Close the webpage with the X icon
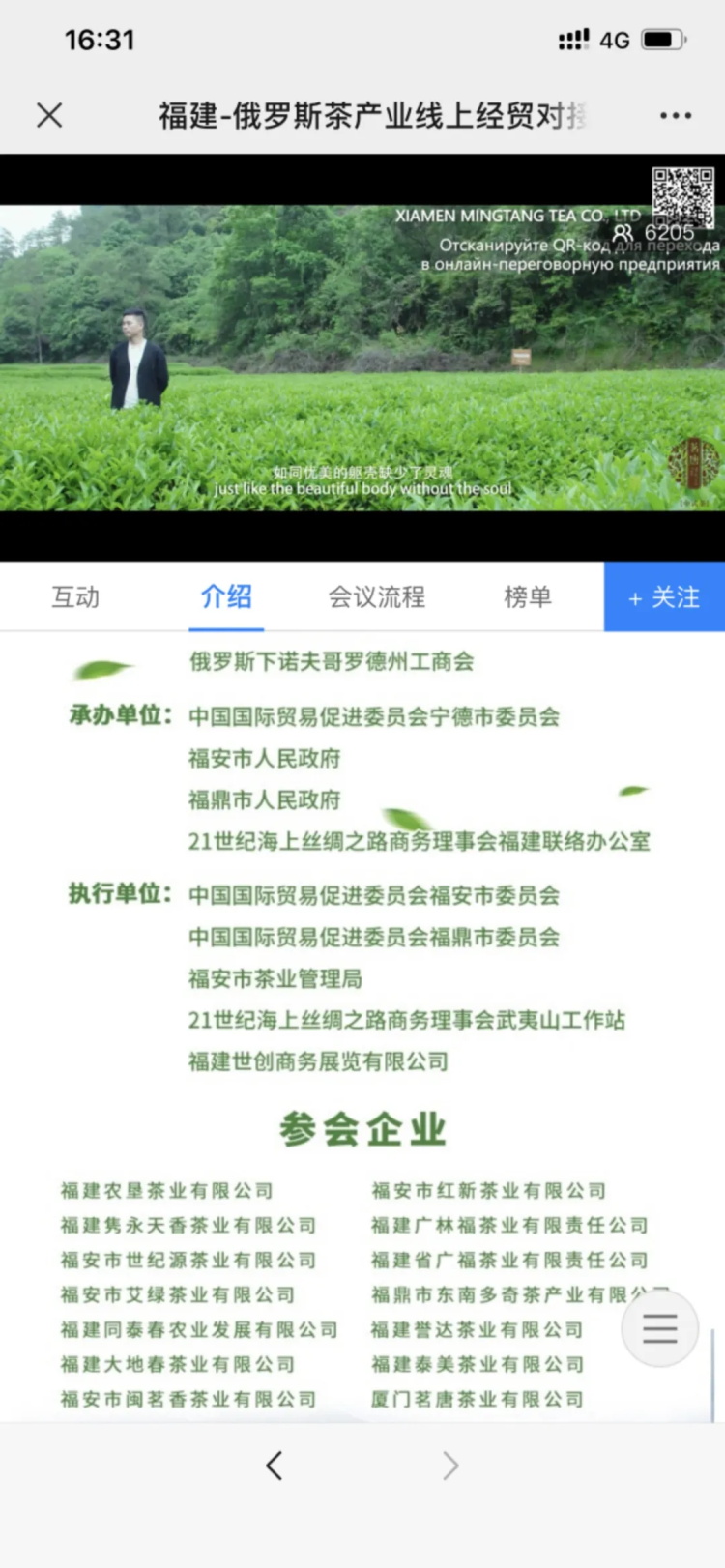The image size is (725, 1568). [49, 116]
